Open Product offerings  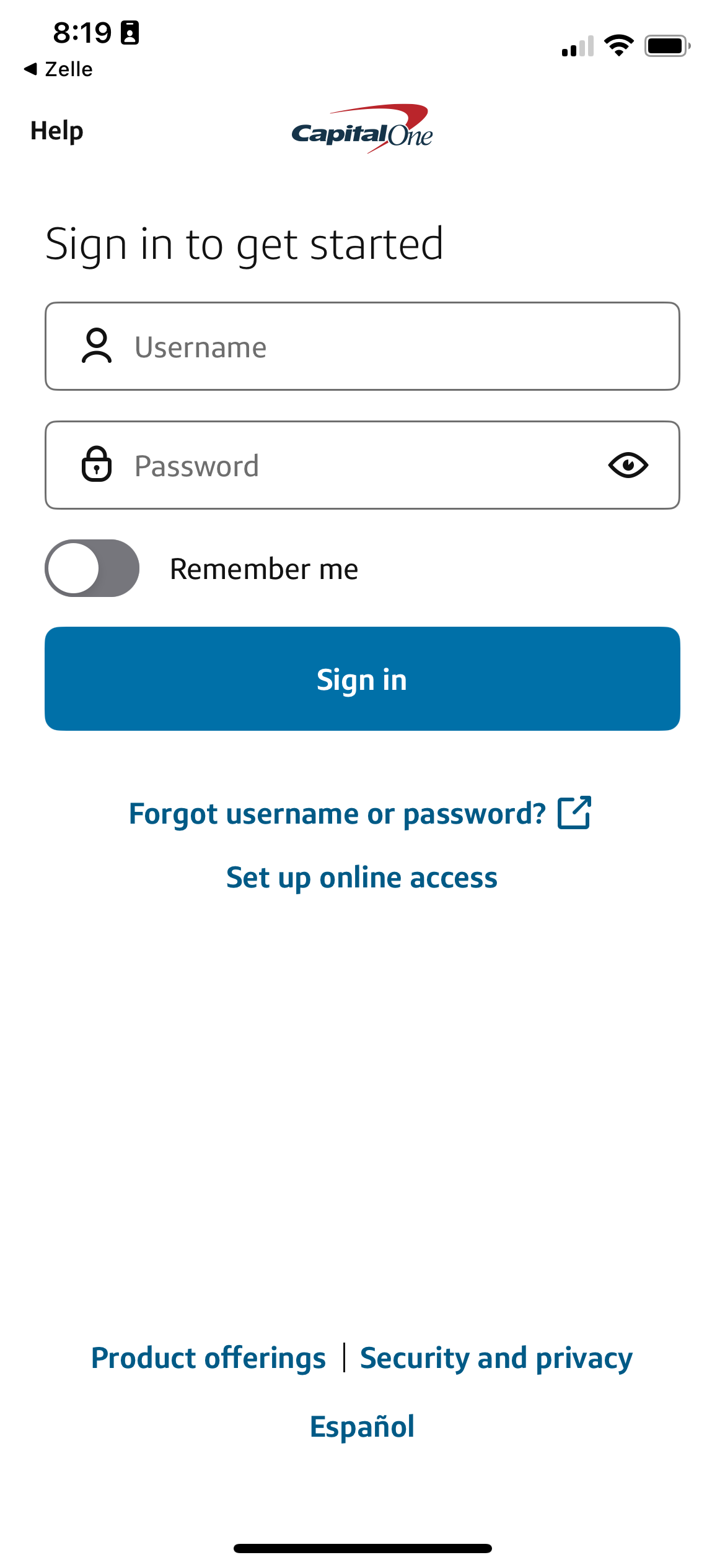point(209,1357)
